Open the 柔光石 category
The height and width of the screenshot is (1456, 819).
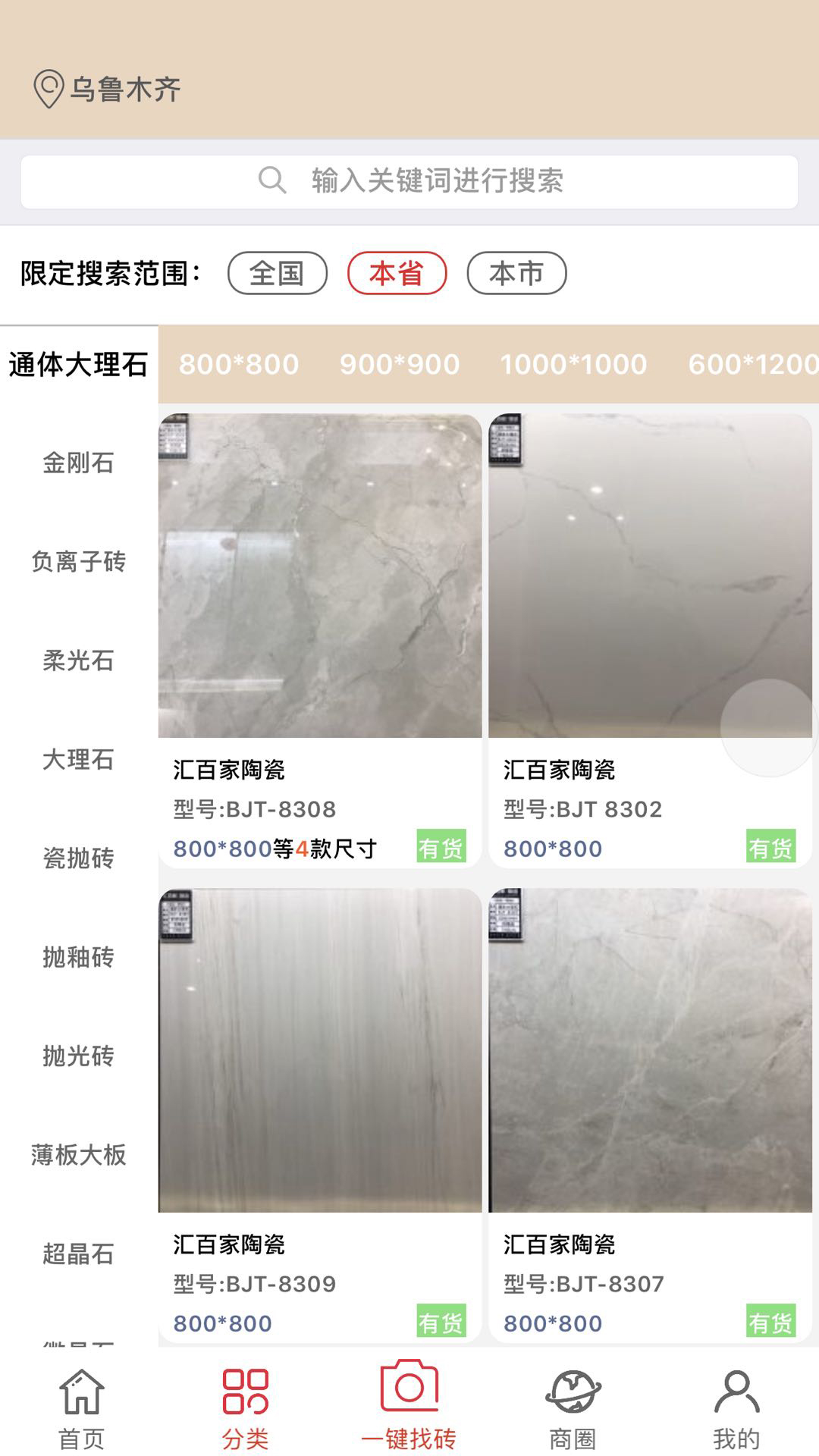pyautogui.click(x=78, y=661)
